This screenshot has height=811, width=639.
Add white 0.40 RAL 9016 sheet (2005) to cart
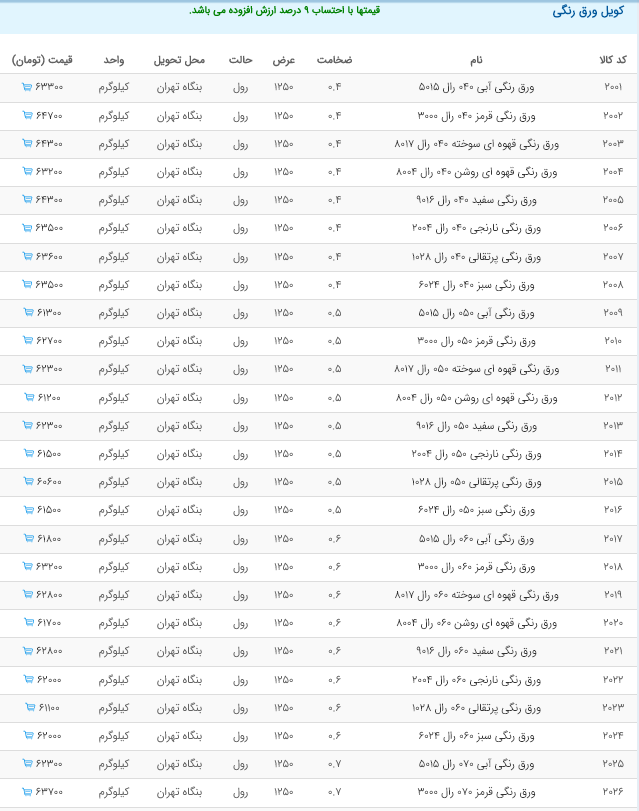click(27, 200)
